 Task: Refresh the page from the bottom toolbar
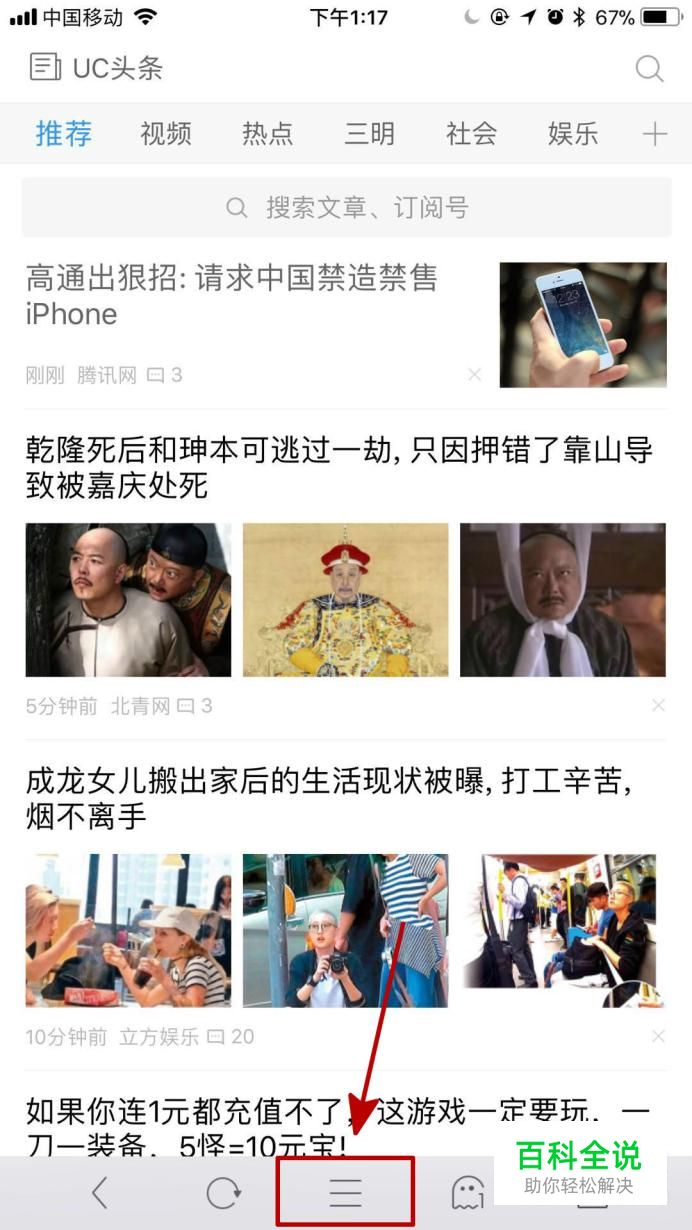[x=223, y=1192]
